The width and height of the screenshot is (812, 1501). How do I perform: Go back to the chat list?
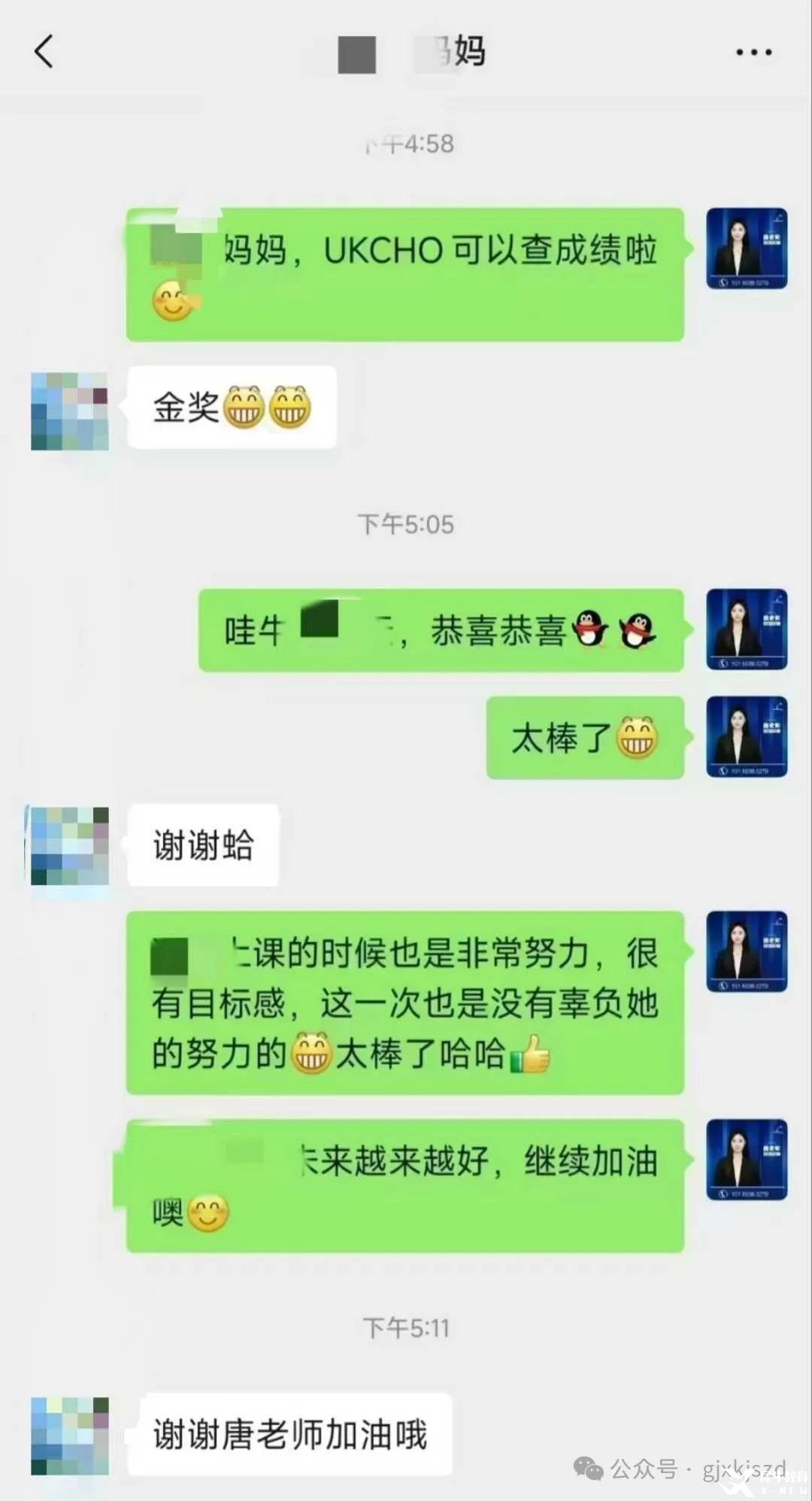(x=44, y=52)
